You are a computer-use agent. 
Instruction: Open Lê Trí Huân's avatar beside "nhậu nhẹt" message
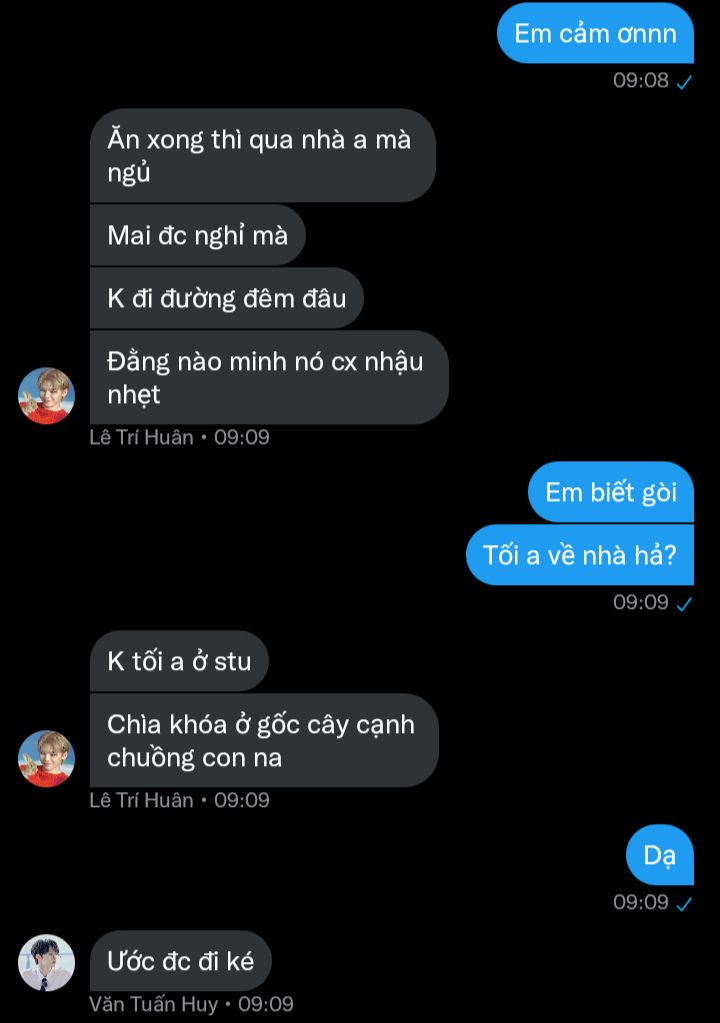(x=46, y=395)
